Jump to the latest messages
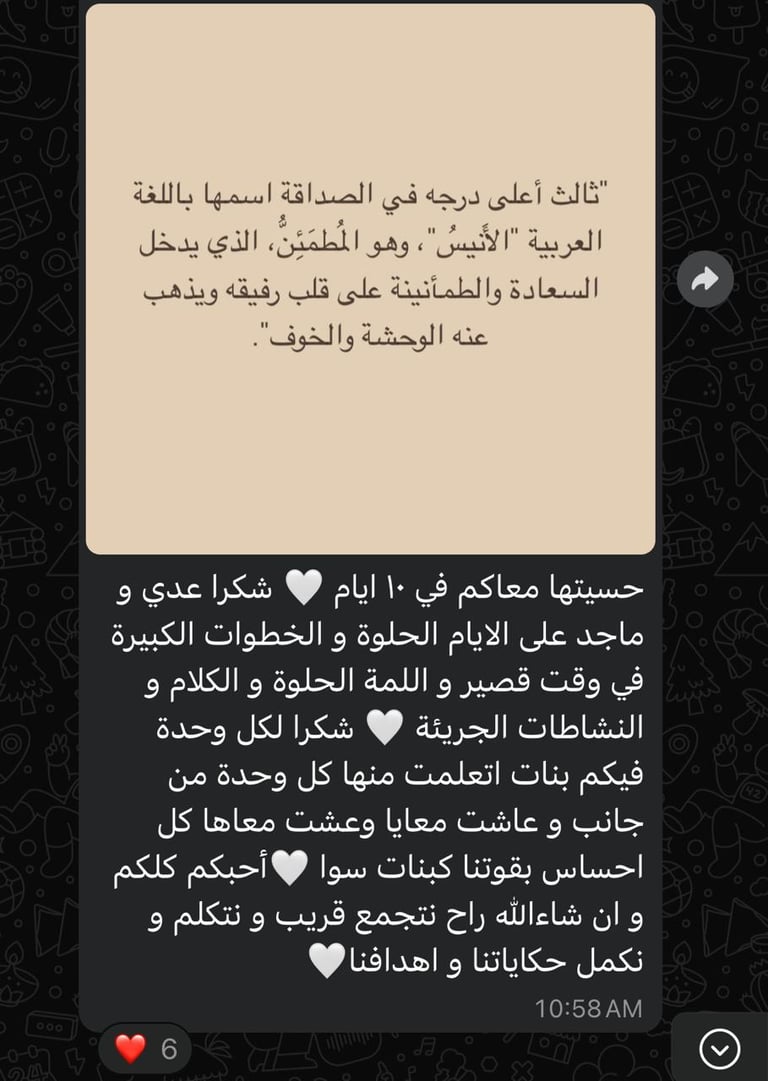The height and width of the screenshot is (1081, 768). [x=719, y=1048]
